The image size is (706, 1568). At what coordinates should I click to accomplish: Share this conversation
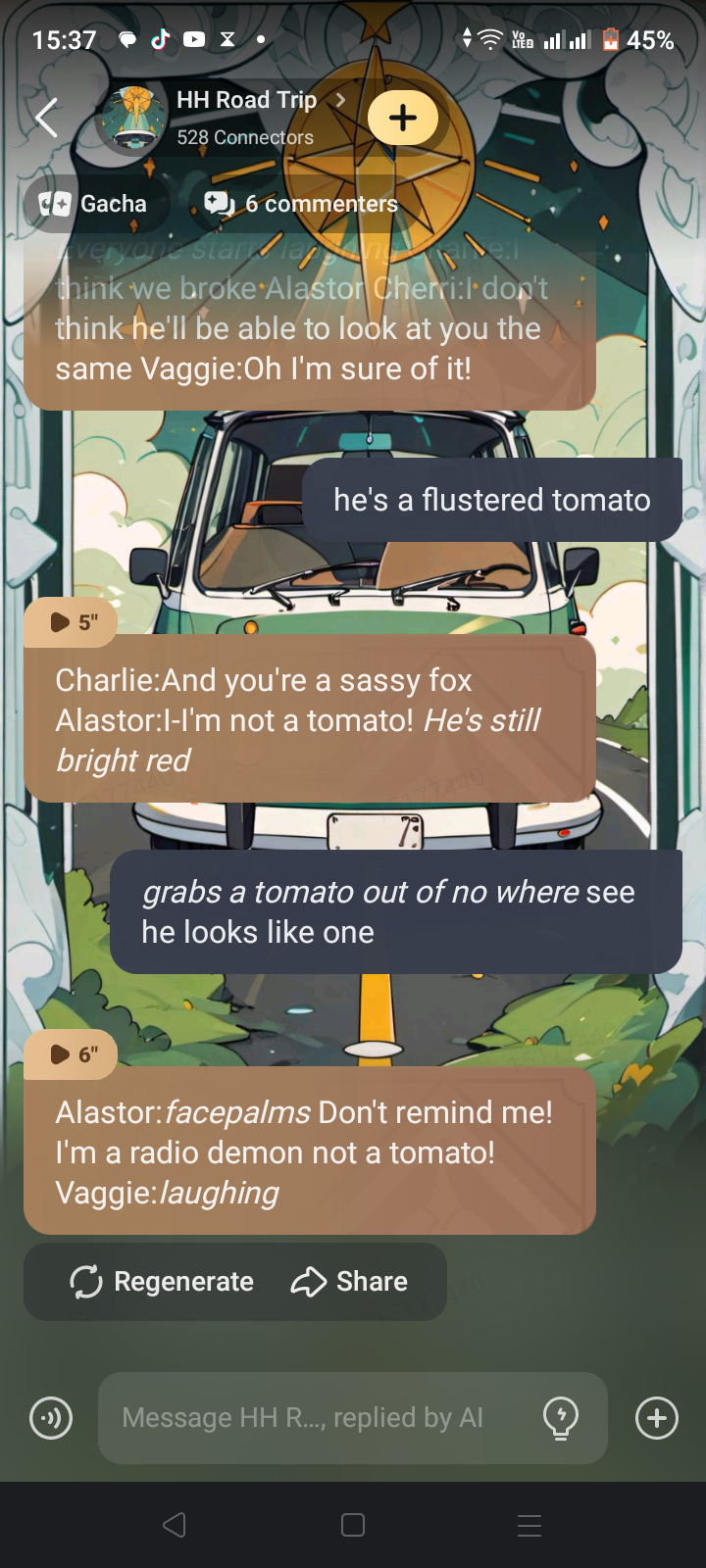pyautogui.click(x=349, y=1282)
